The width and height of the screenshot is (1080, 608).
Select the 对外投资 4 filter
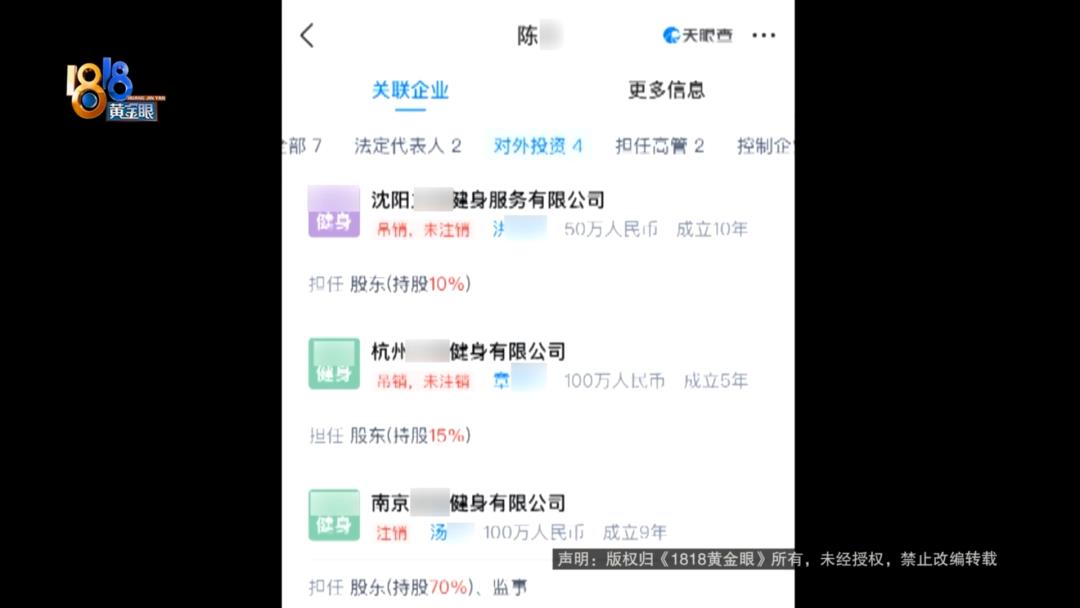click(538, 146)
